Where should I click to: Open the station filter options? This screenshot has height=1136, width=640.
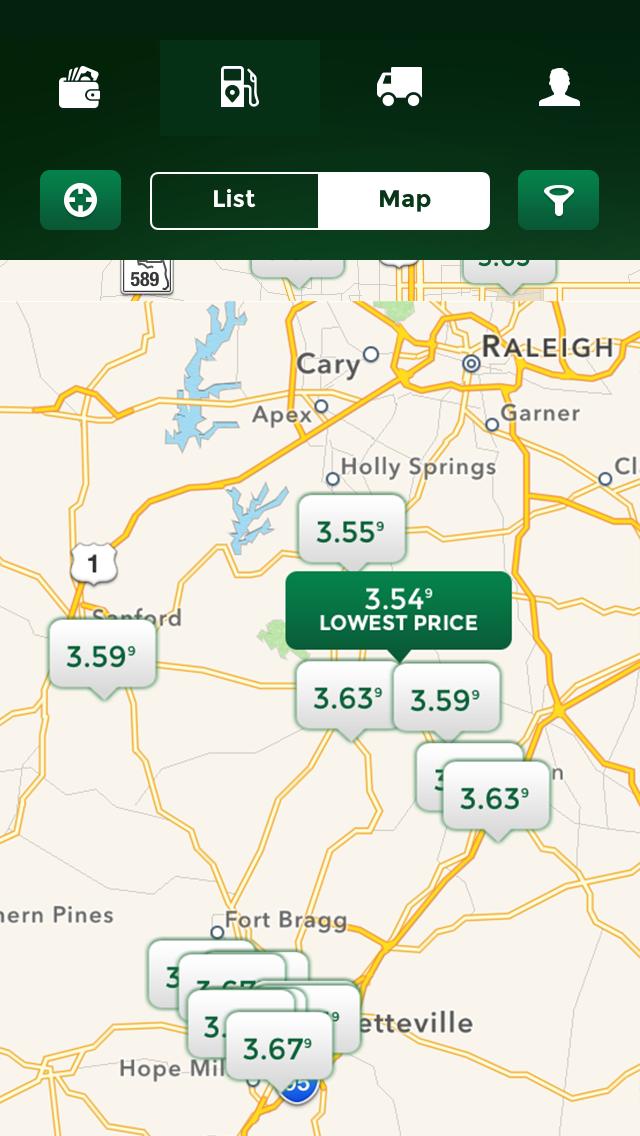pyautogui.click(x=558, y=200)
